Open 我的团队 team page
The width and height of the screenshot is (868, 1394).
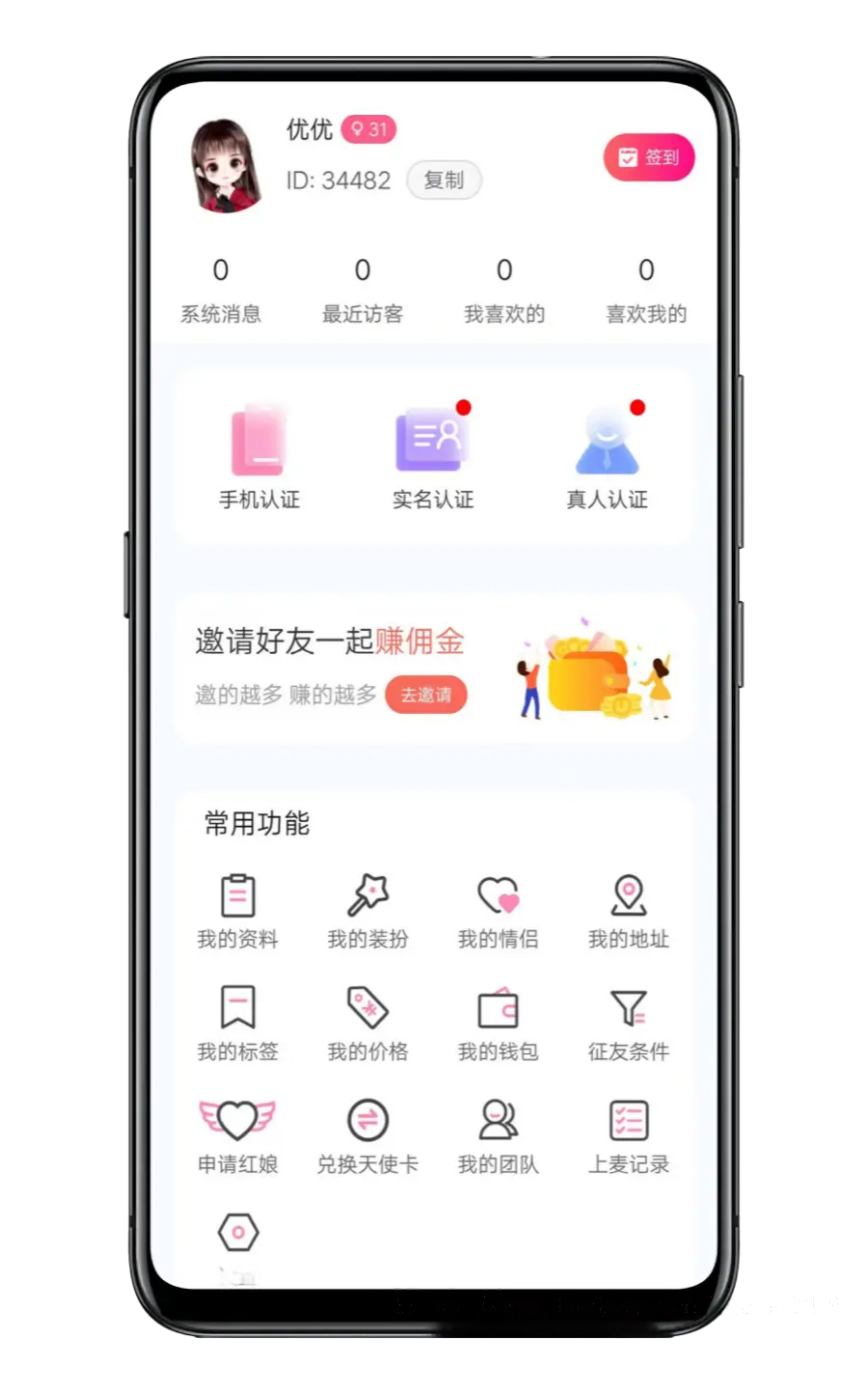click(x=499, y=1136)
